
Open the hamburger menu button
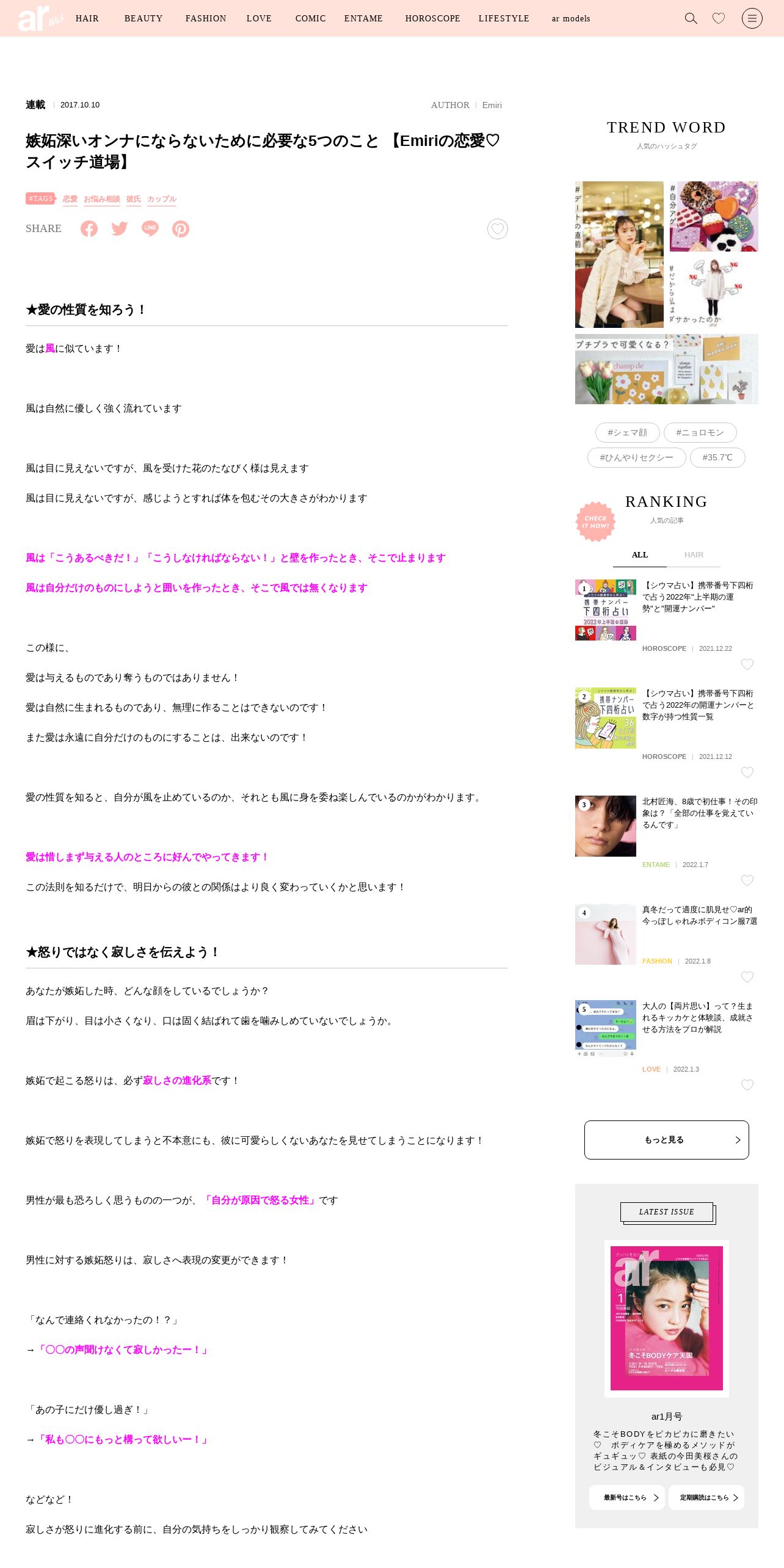coord(752,18)
